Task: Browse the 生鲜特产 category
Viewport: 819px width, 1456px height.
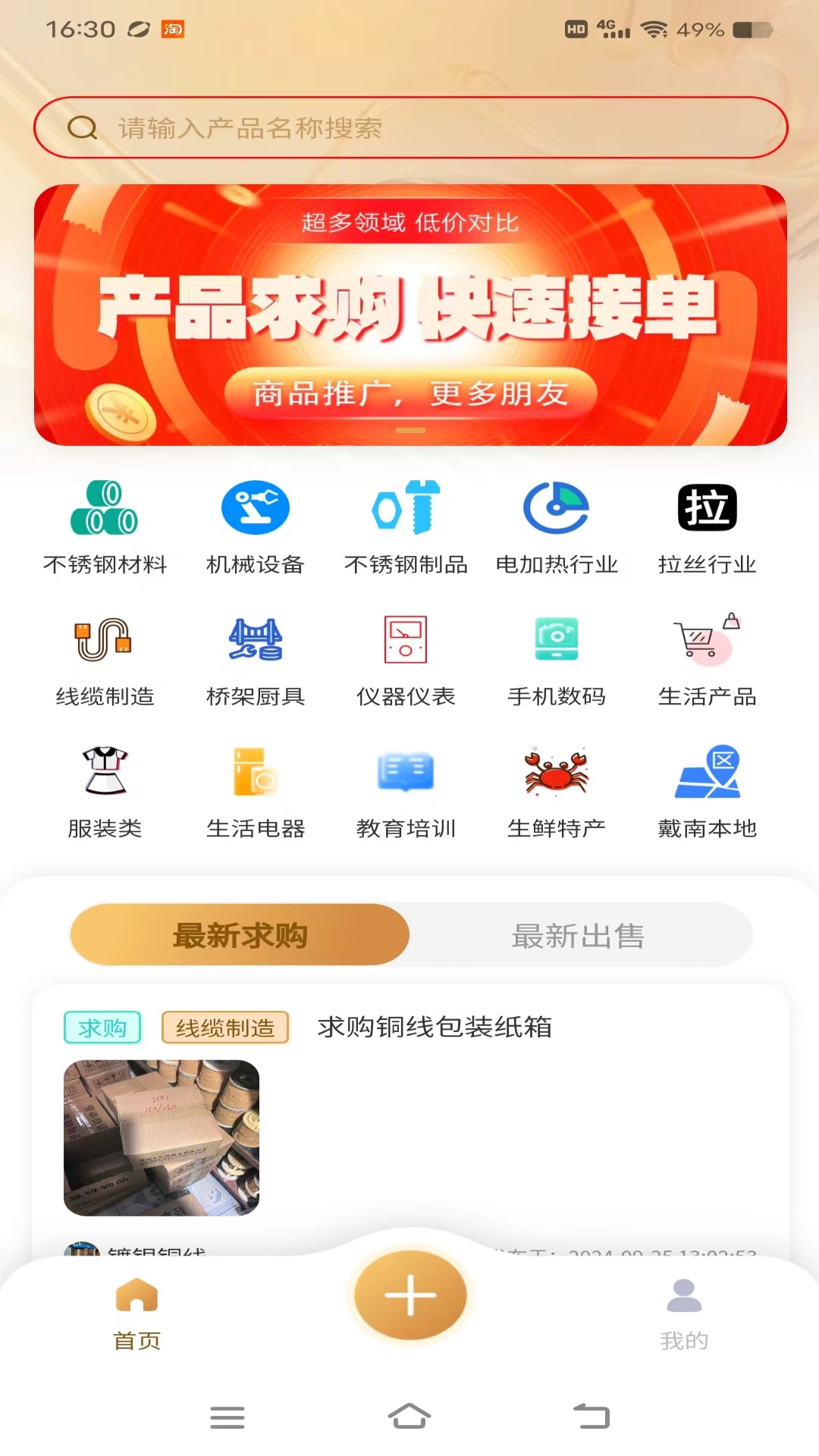Action: tap(557, 789)
